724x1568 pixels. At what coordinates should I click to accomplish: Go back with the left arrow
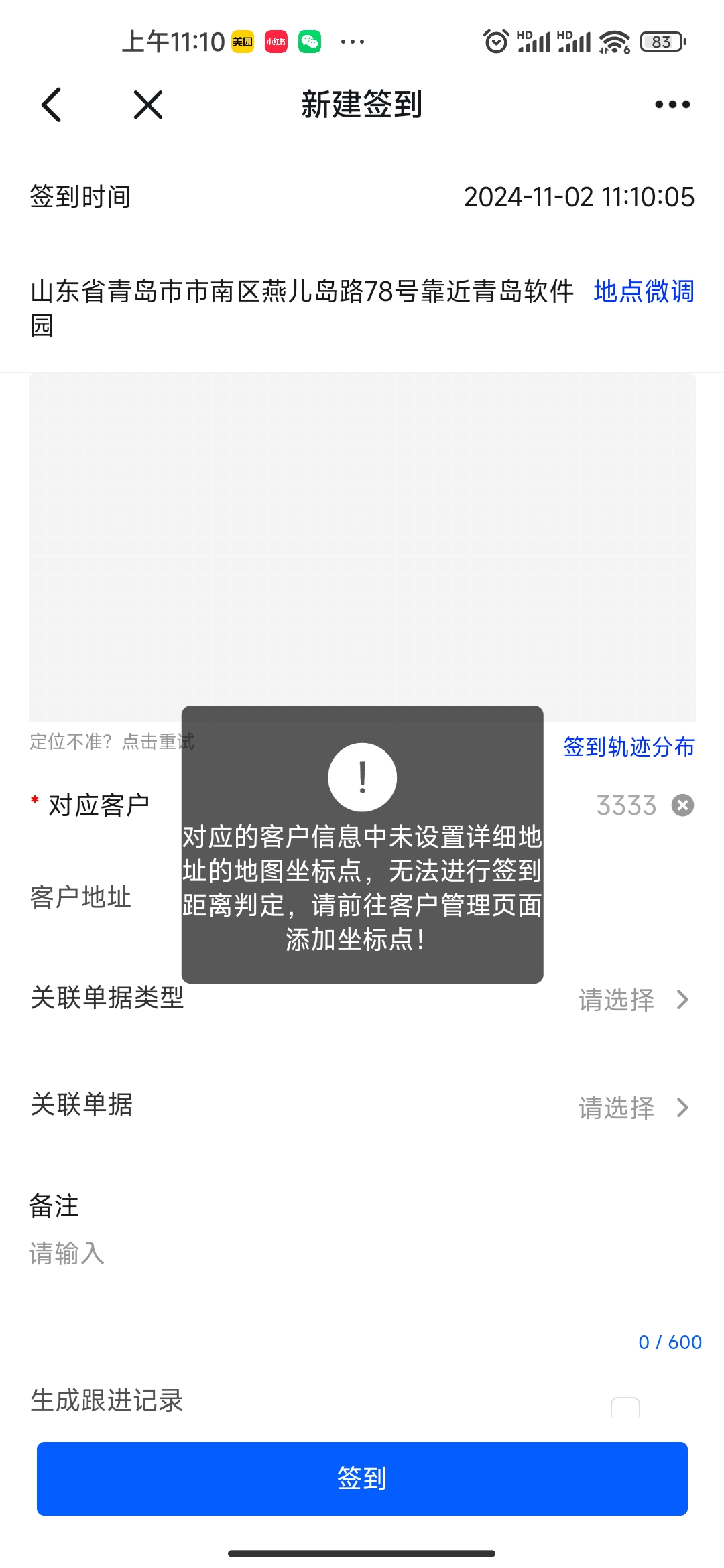pyautogui.click(x=52, y=105)
